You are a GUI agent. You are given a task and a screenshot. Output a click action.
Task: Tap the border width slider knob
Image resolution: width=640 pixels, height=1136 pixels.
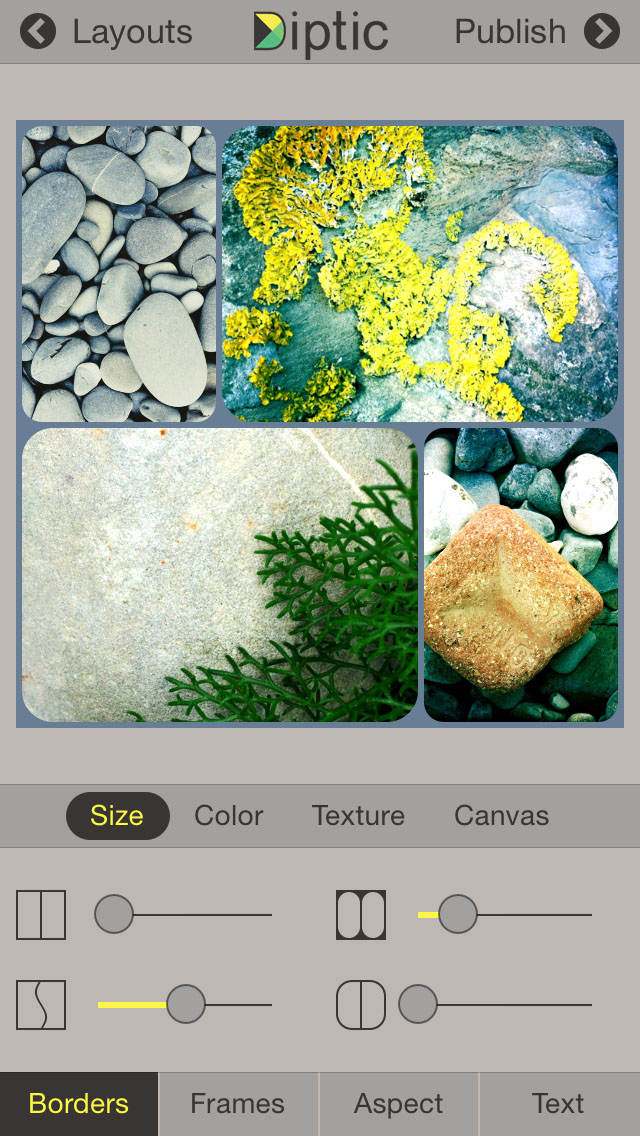point(114,914)
